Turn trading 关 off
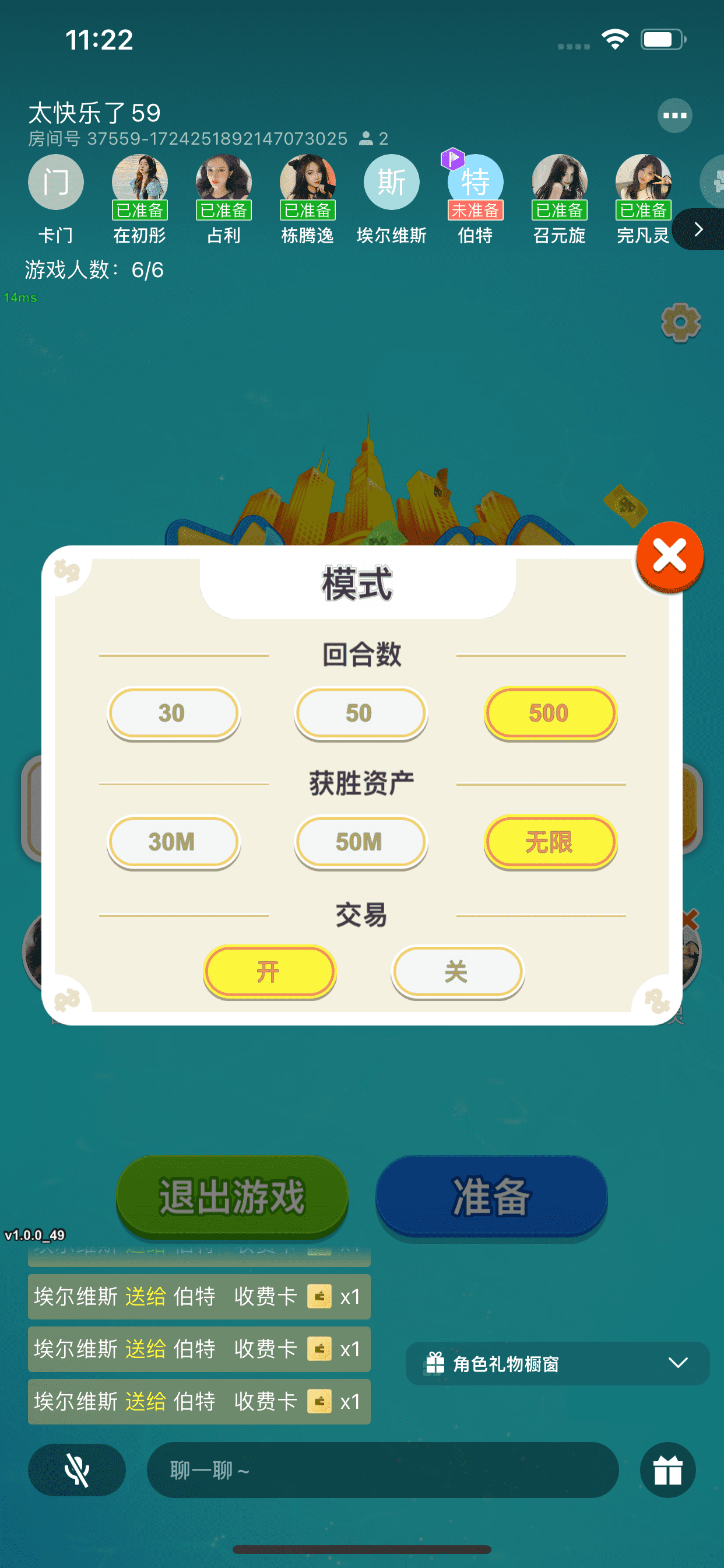The image size is (724, 1568). tap(457, 971)
